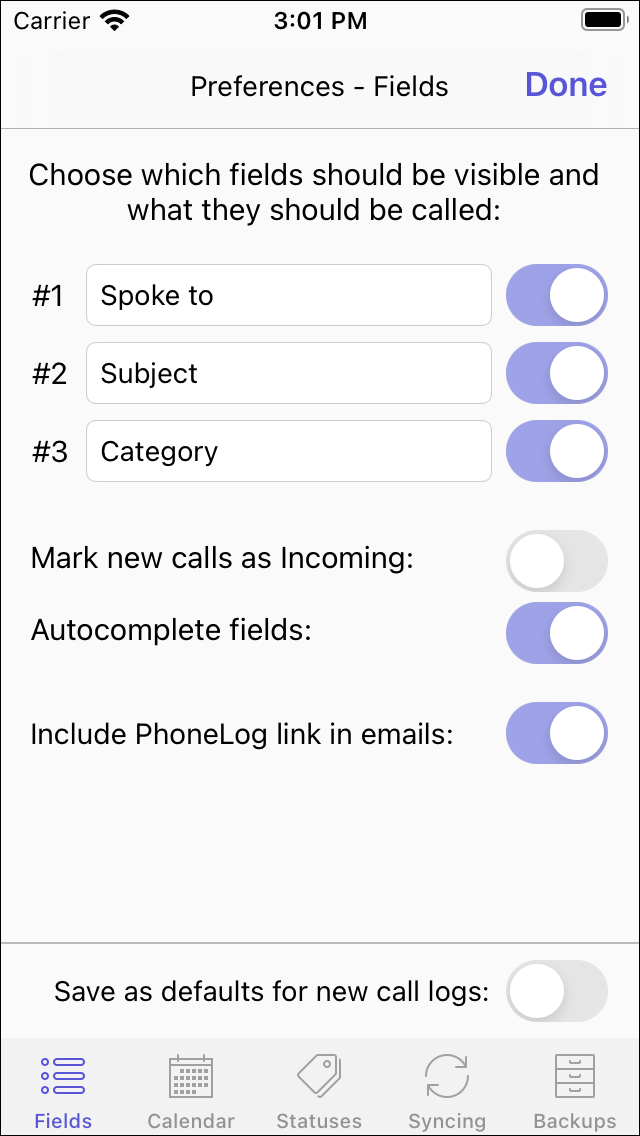Enable Save as defaults for new call logs

(556, 991)
